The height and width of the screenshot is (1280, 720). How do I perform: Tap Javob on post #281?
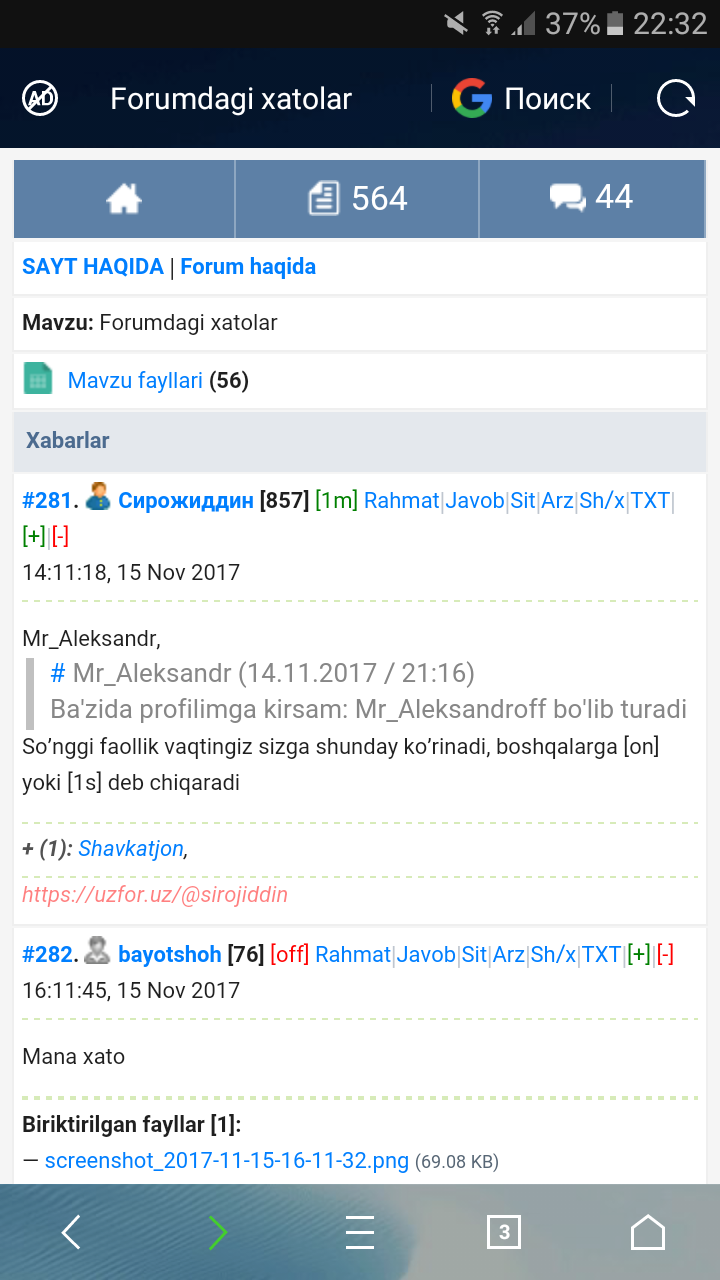pos(475,501)
